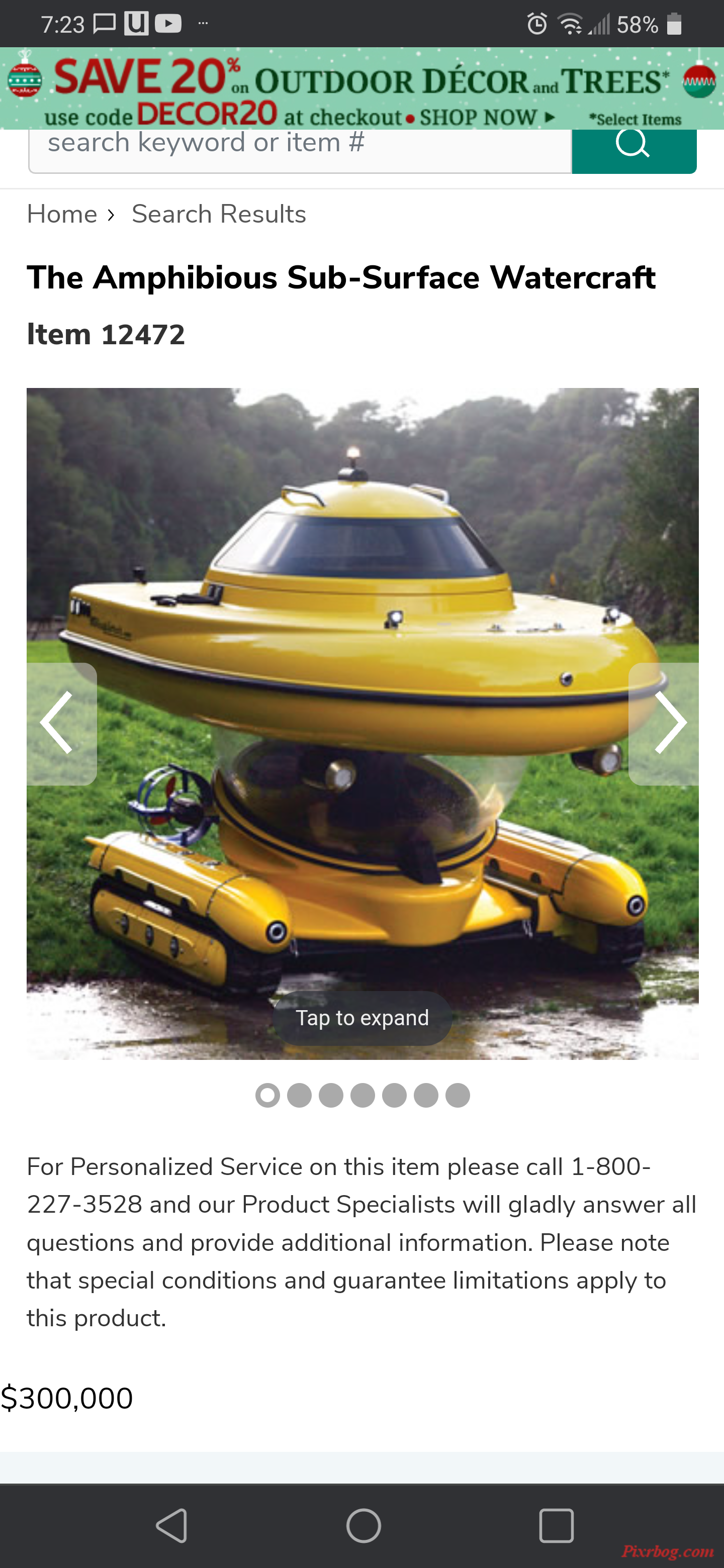Tap the search keyword or item field
Viewport: 724px width, 1568px height.
click(300, 149)
